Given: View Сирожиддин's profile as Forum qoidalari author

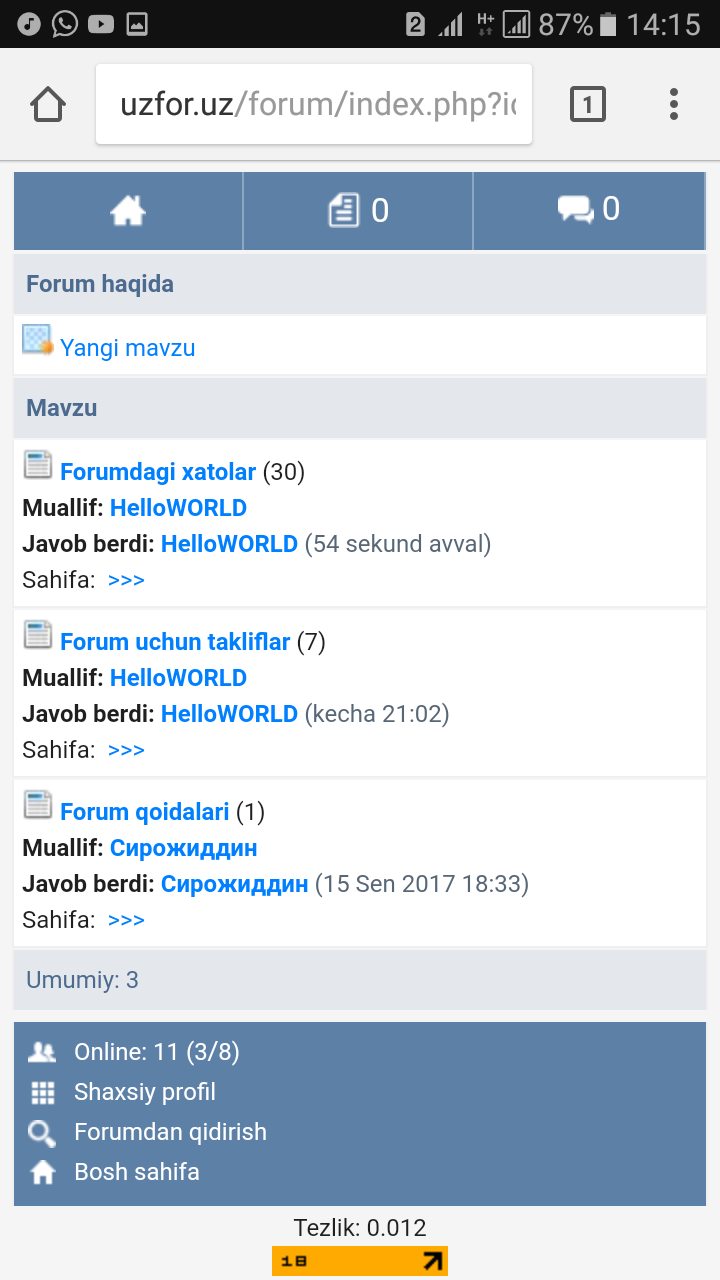Looking at the screenshot, I should 183,848.
